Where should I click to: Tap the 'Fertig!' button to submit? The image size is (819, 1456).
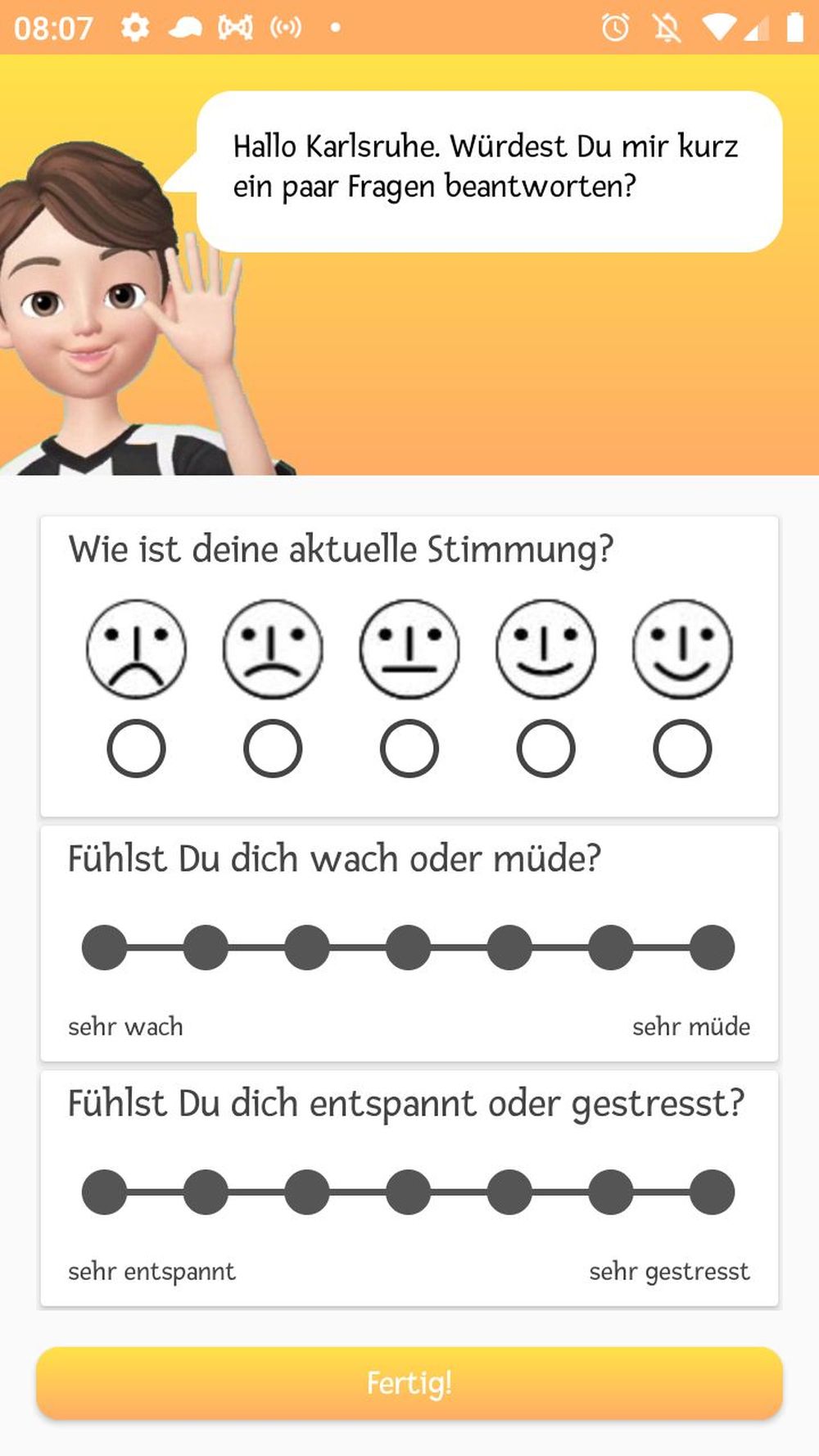[x=409, y=1383]
